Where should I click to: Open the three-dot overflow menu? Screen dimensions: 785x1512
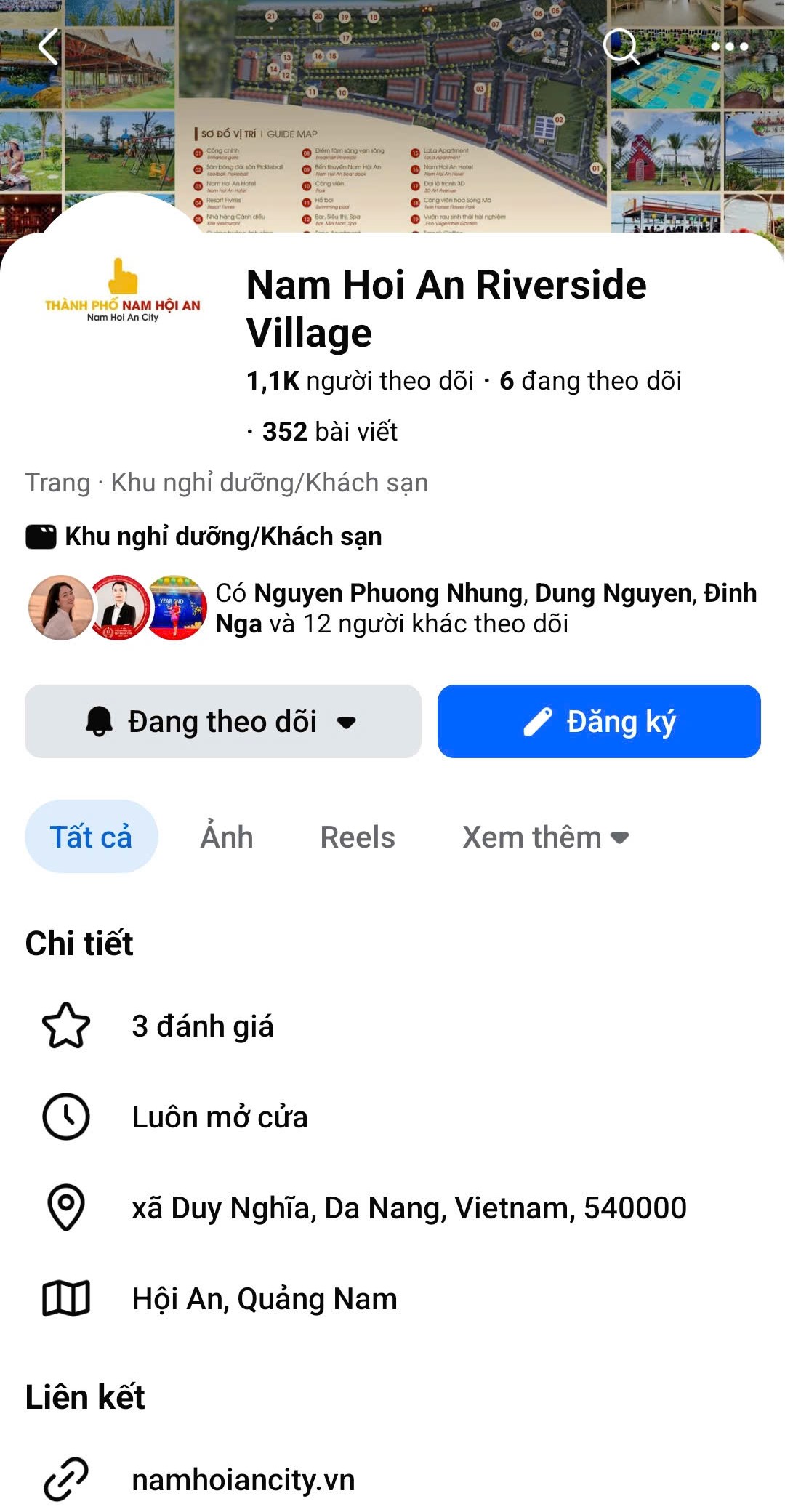[729, 47]
